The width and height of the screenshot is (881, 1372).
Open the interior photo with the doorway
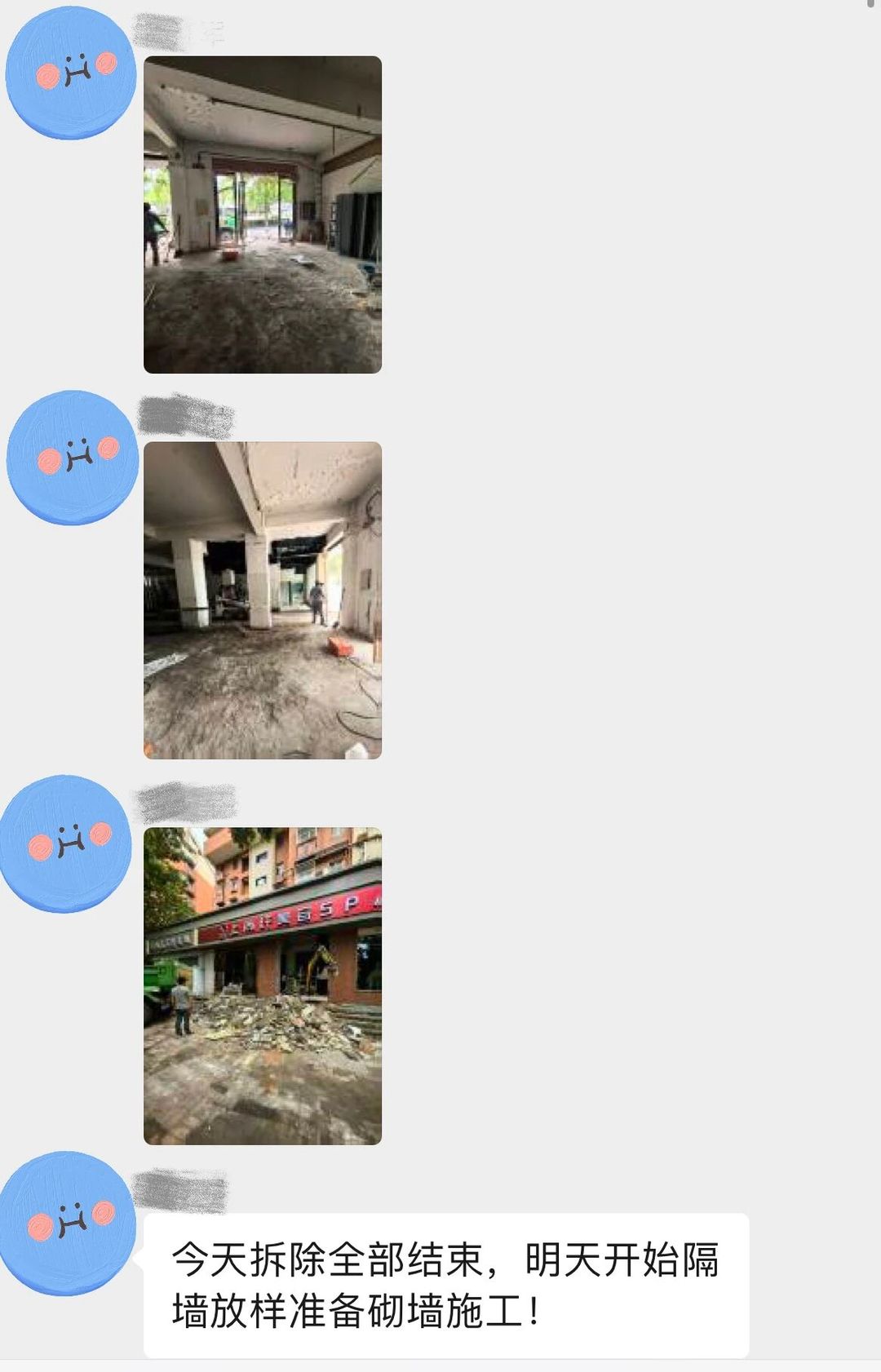tap(262, 215)
